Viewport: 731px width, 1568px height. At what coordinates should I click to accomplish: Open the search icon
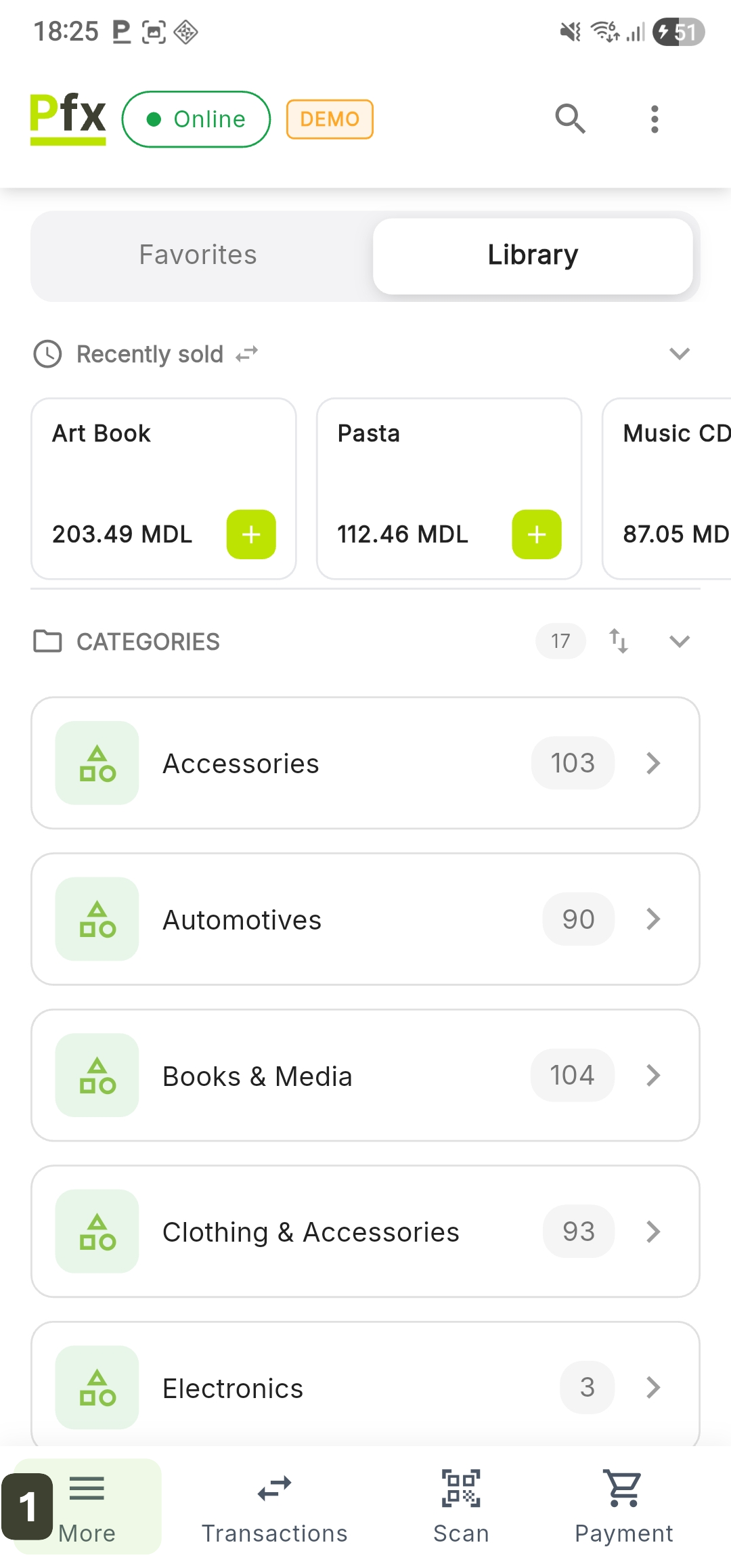(x=570, y=119)
